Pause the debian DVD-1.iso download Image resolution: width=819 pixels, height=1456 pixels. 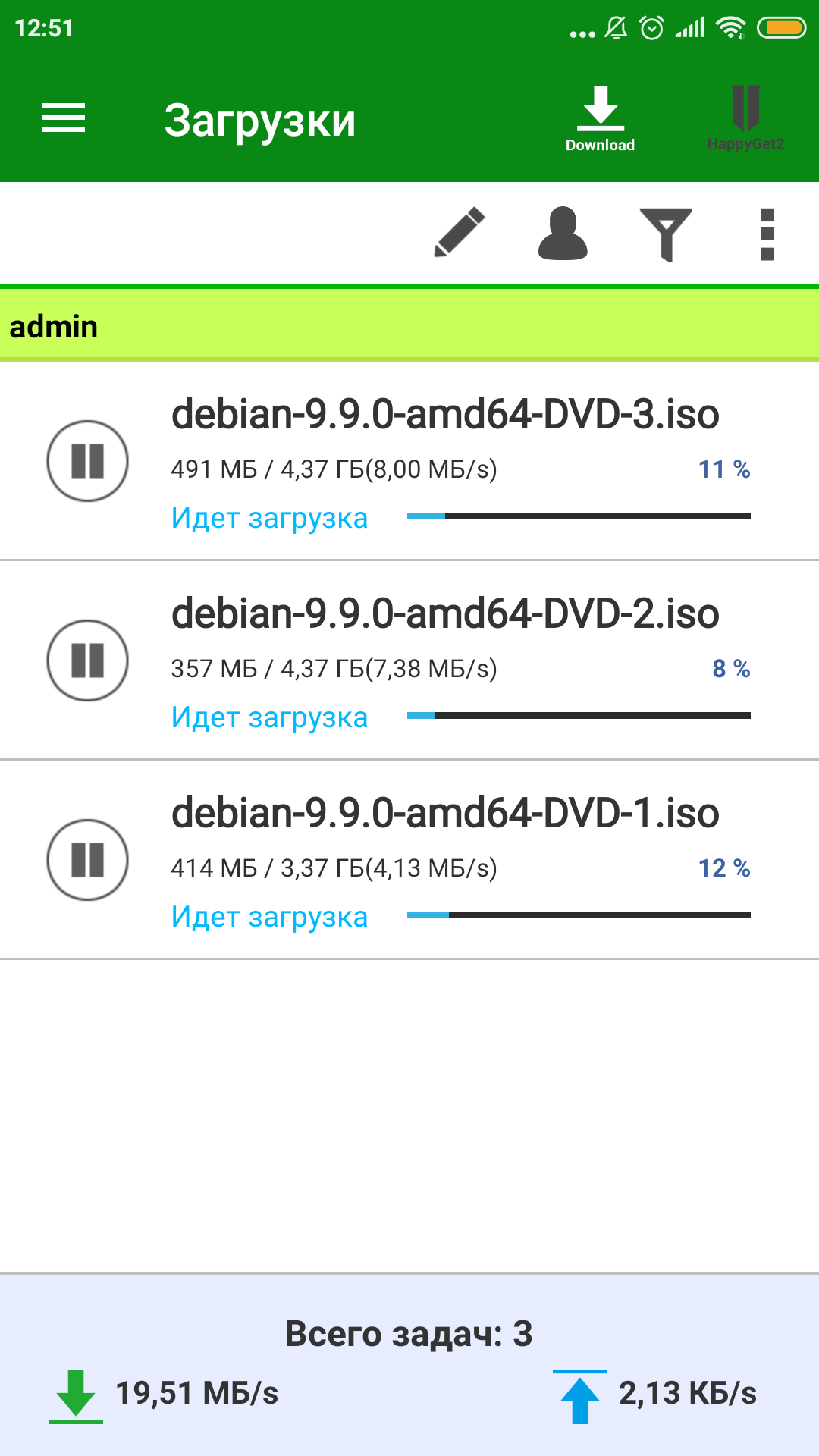(88, 860)
